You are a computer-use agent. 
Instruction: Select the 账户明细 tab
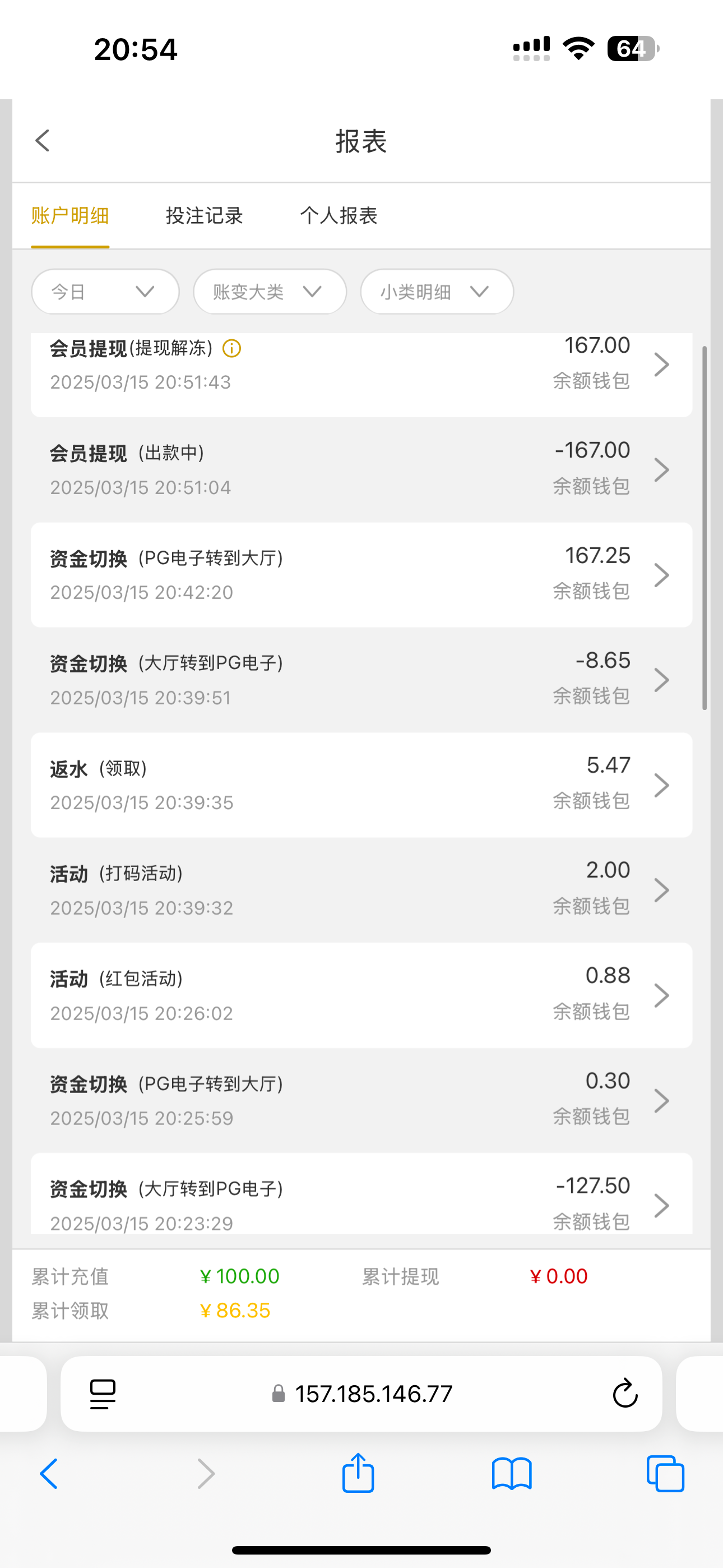(70, 215)
